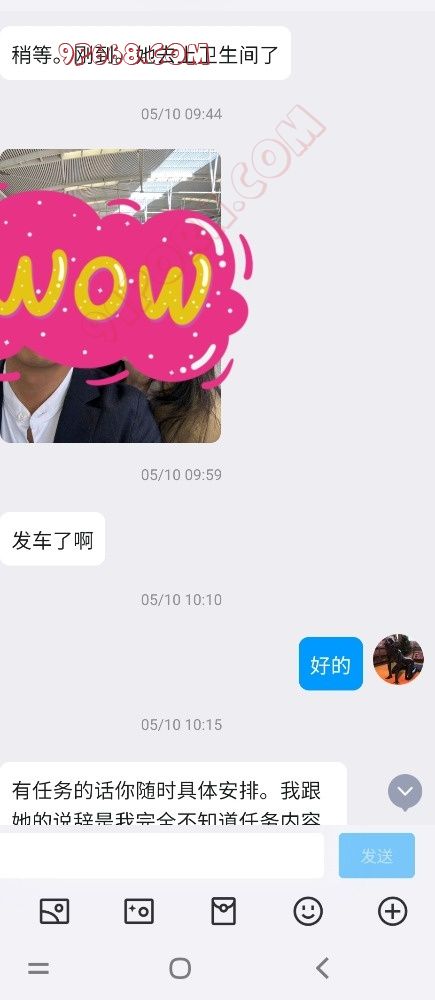Go to the home screen
The image size is (435, 1000).
(180, 968)
